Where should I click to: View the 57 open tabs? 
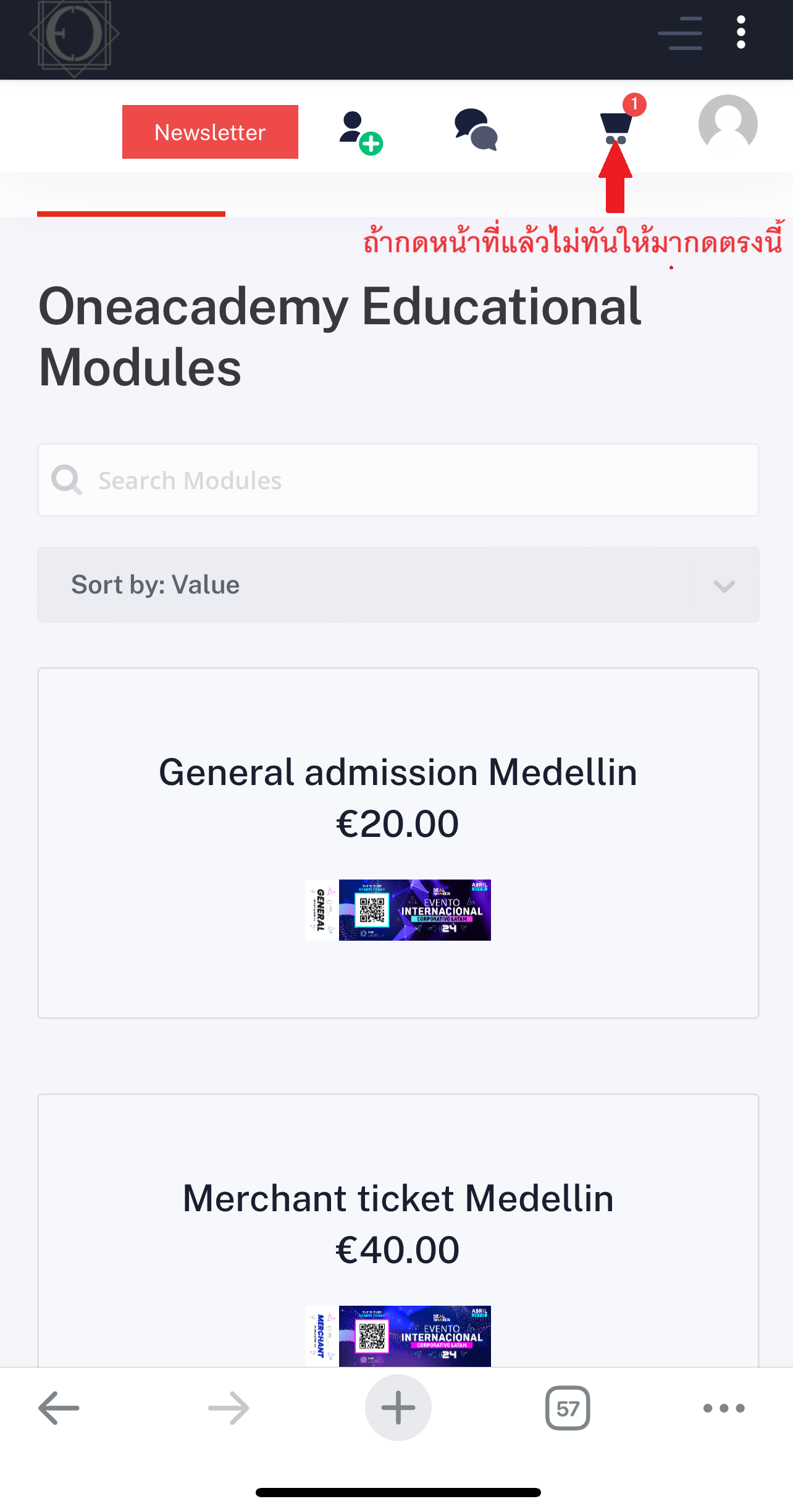[x=568, y=1408]
